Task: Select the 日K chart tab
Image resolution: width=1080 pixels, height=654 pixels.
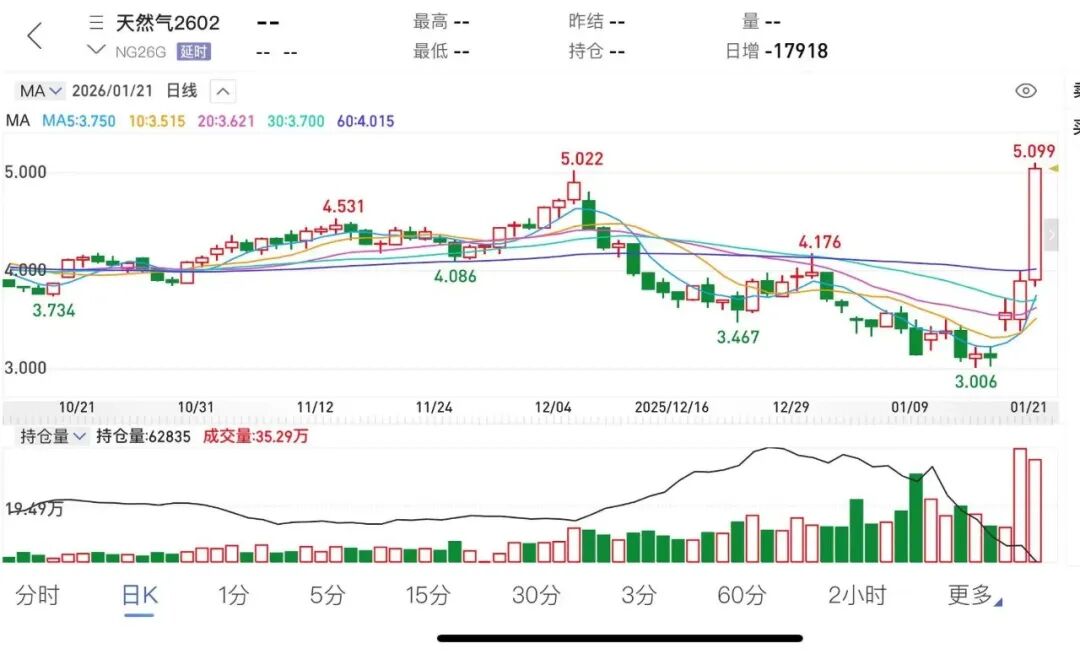Action: pos(139,596)
